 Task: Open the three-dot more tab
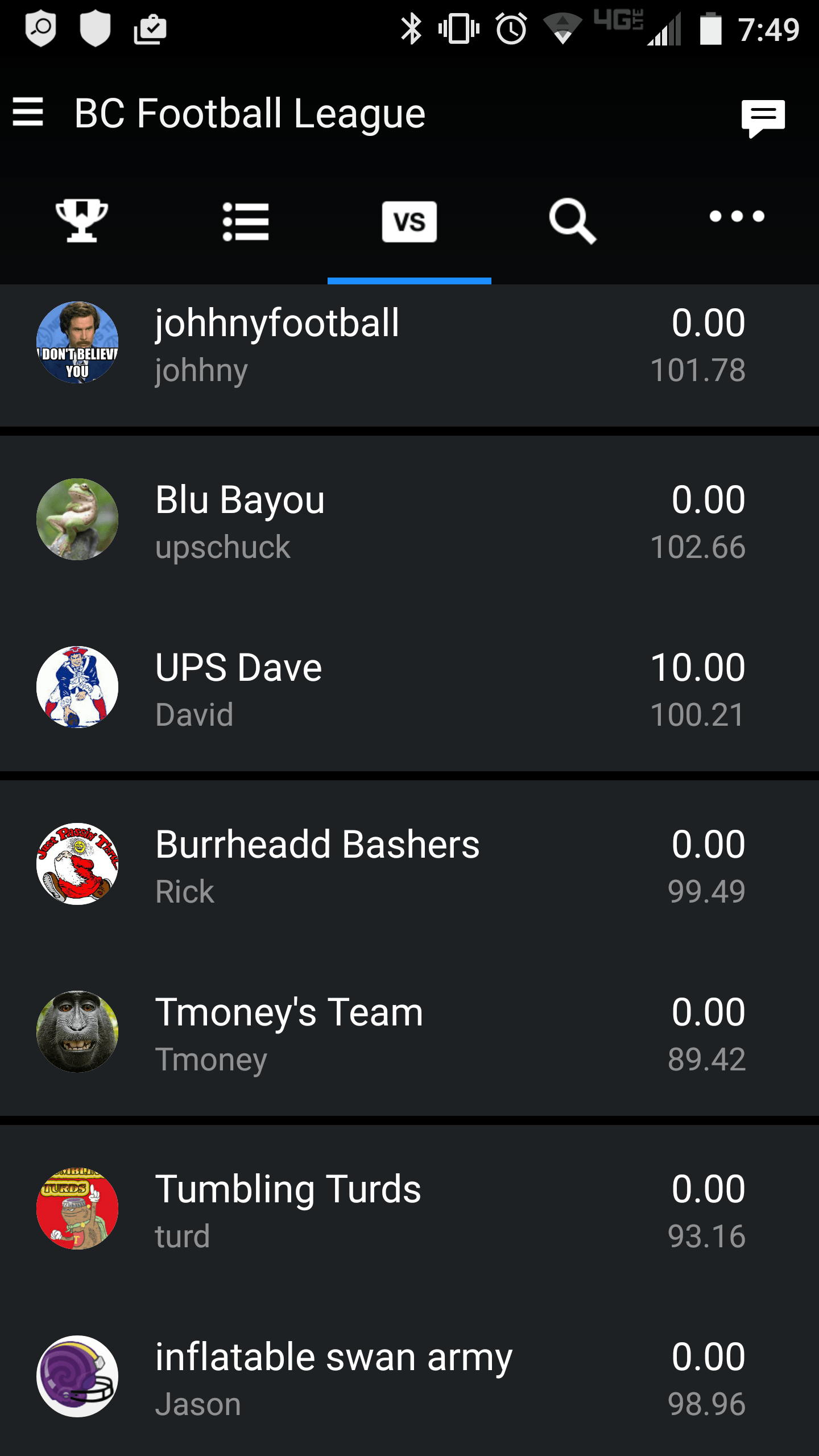tap(737, 217)
